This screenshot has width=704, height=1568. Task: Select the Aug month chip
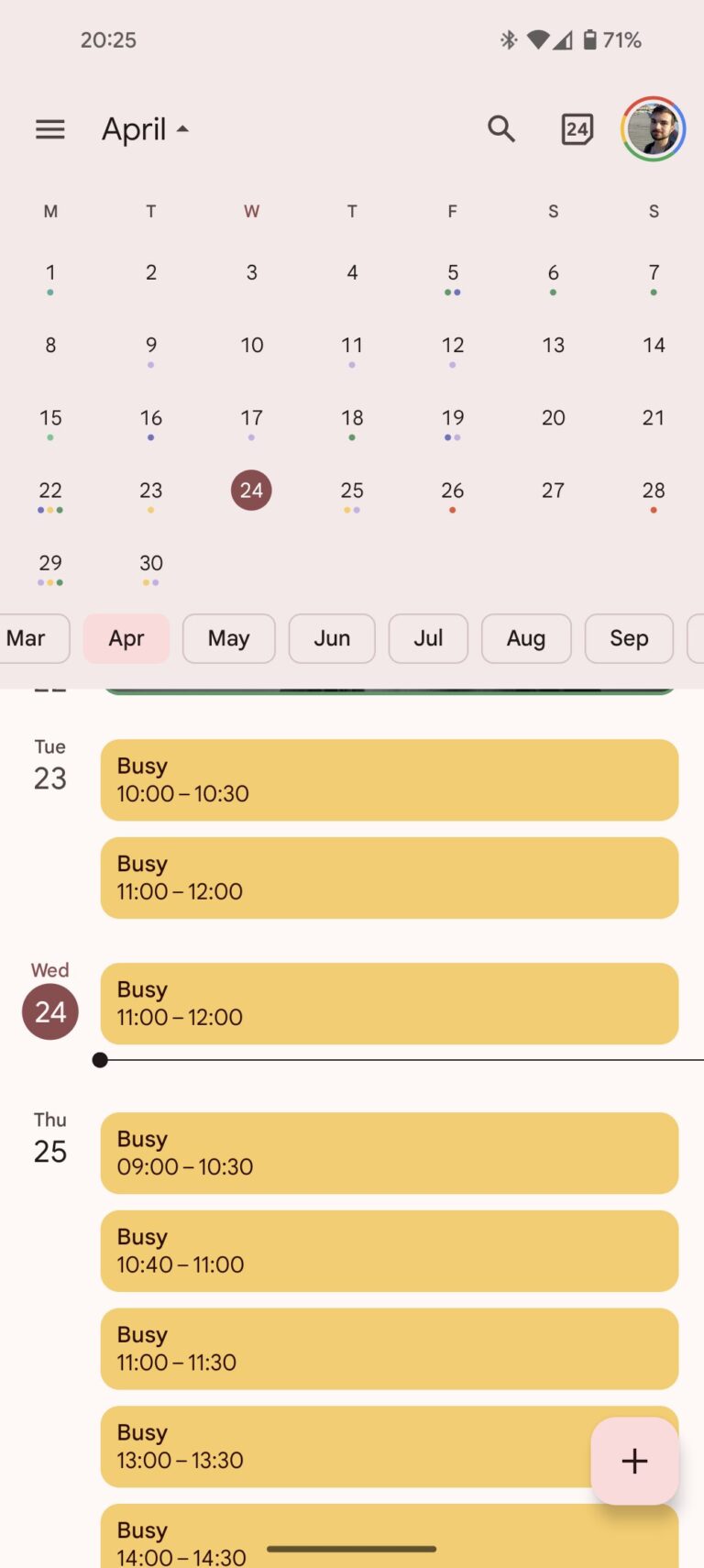tap(526, 638)
